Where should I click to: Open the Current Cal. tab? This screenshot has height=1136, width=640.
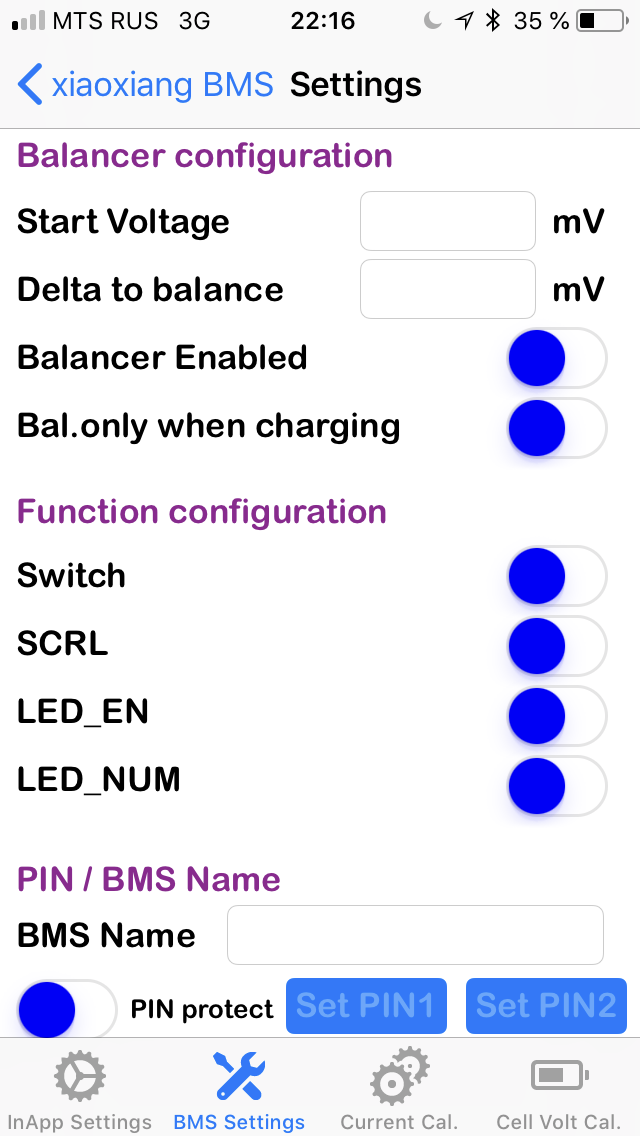[x=399, y=1088]
